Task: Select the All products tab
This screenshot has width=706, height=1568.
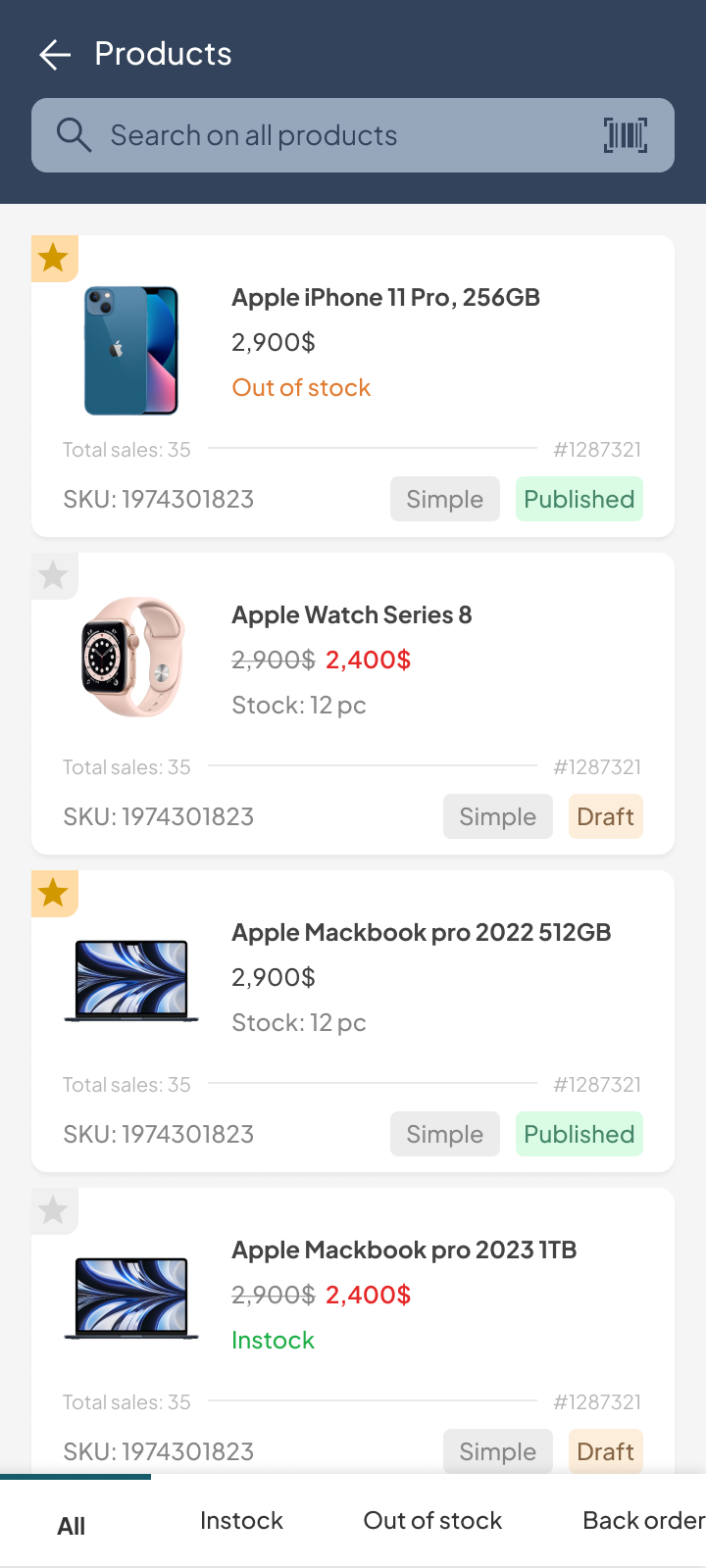Action: pos(72,1525)
